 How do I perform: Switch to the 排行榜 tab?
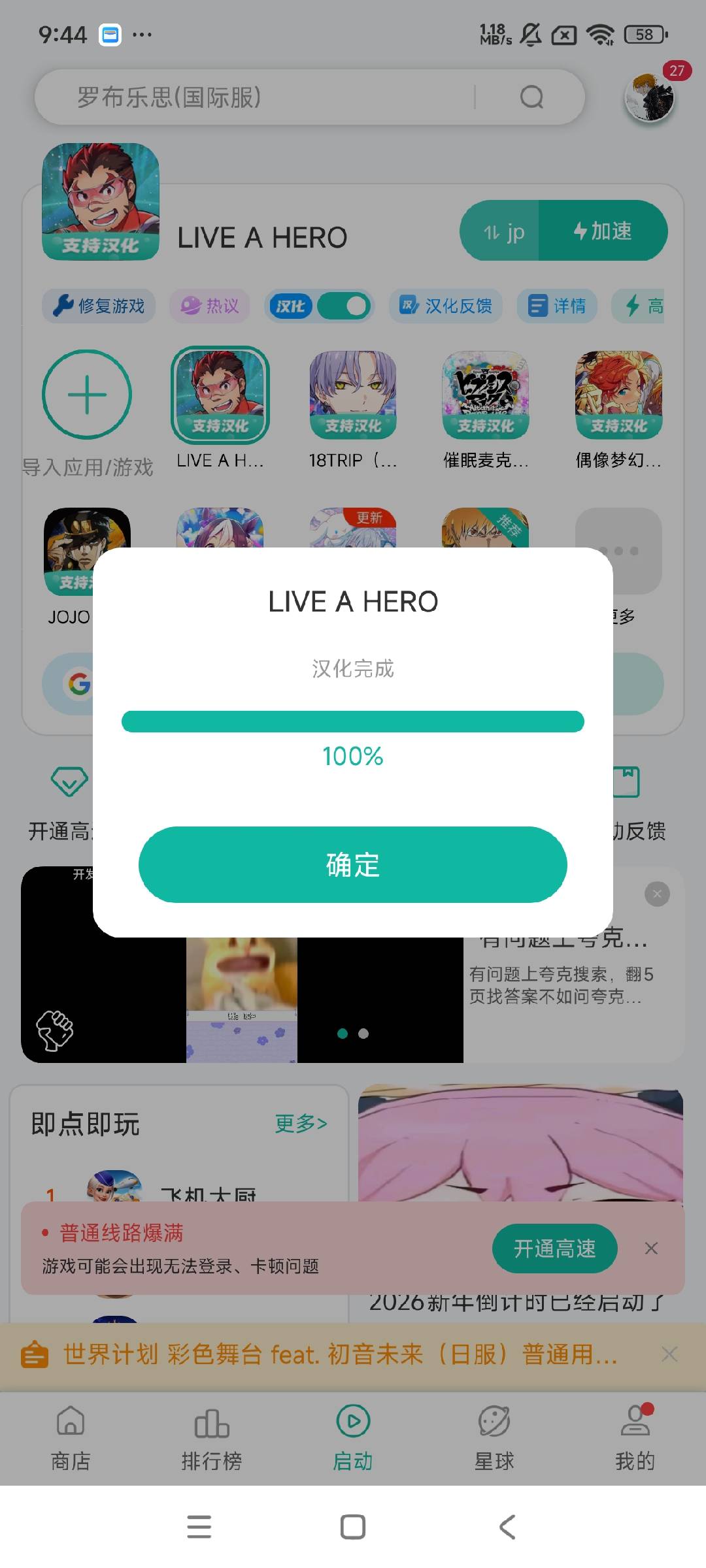[212, 1437]
